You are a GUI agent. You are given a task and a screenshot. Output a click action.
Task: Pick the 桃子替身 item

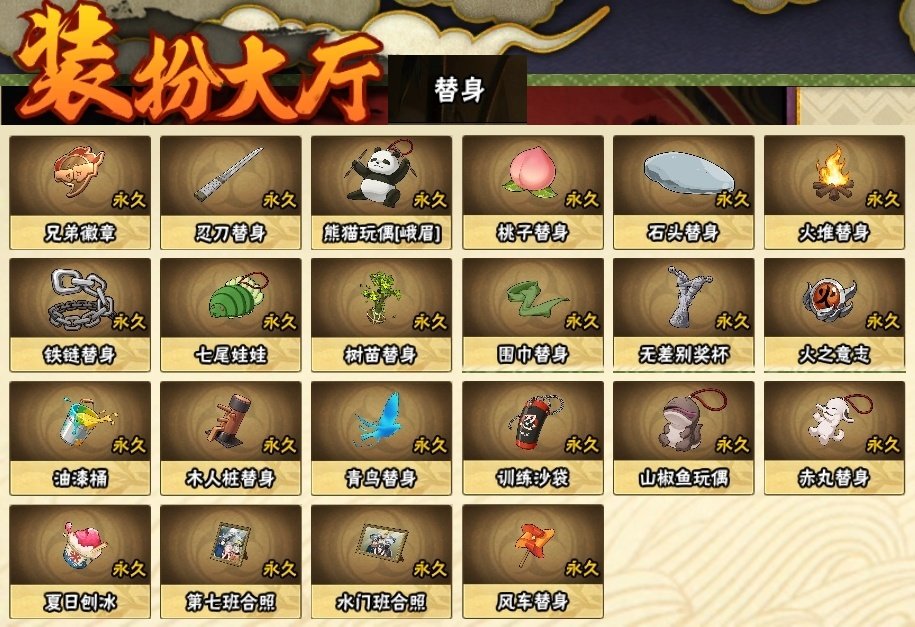[533, 192]
